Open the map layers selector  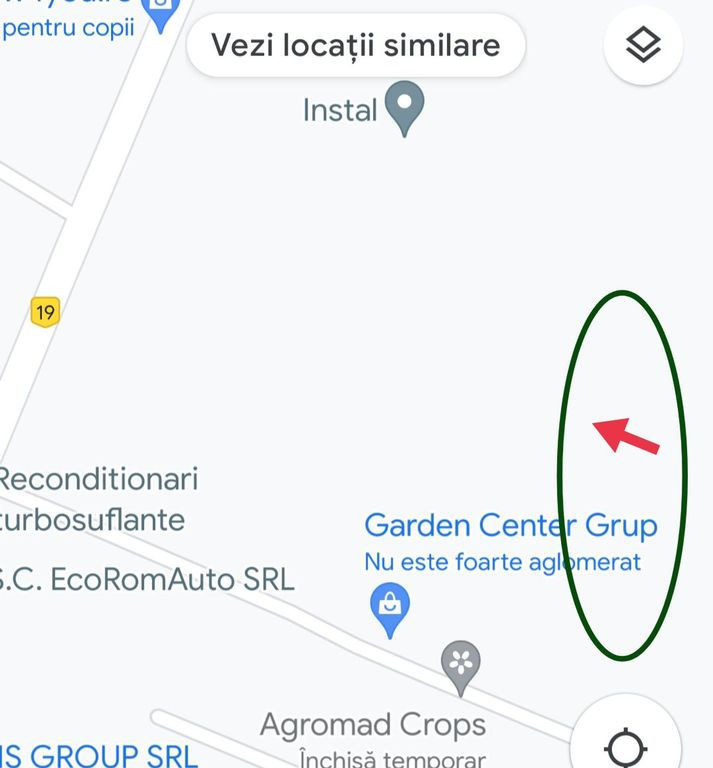(x=643, y=45)
